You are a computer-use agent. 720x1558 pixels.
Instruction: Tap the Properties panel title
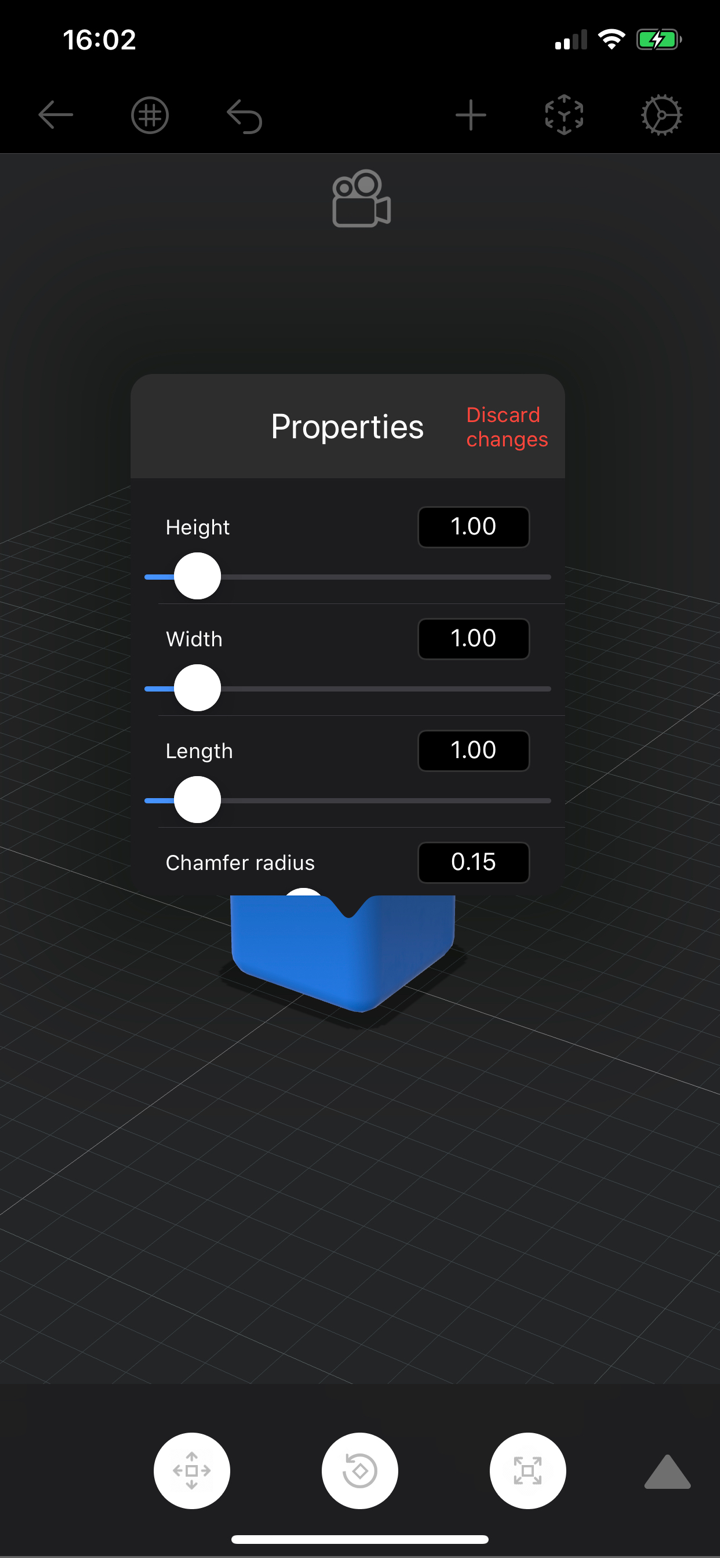(346, 427)
